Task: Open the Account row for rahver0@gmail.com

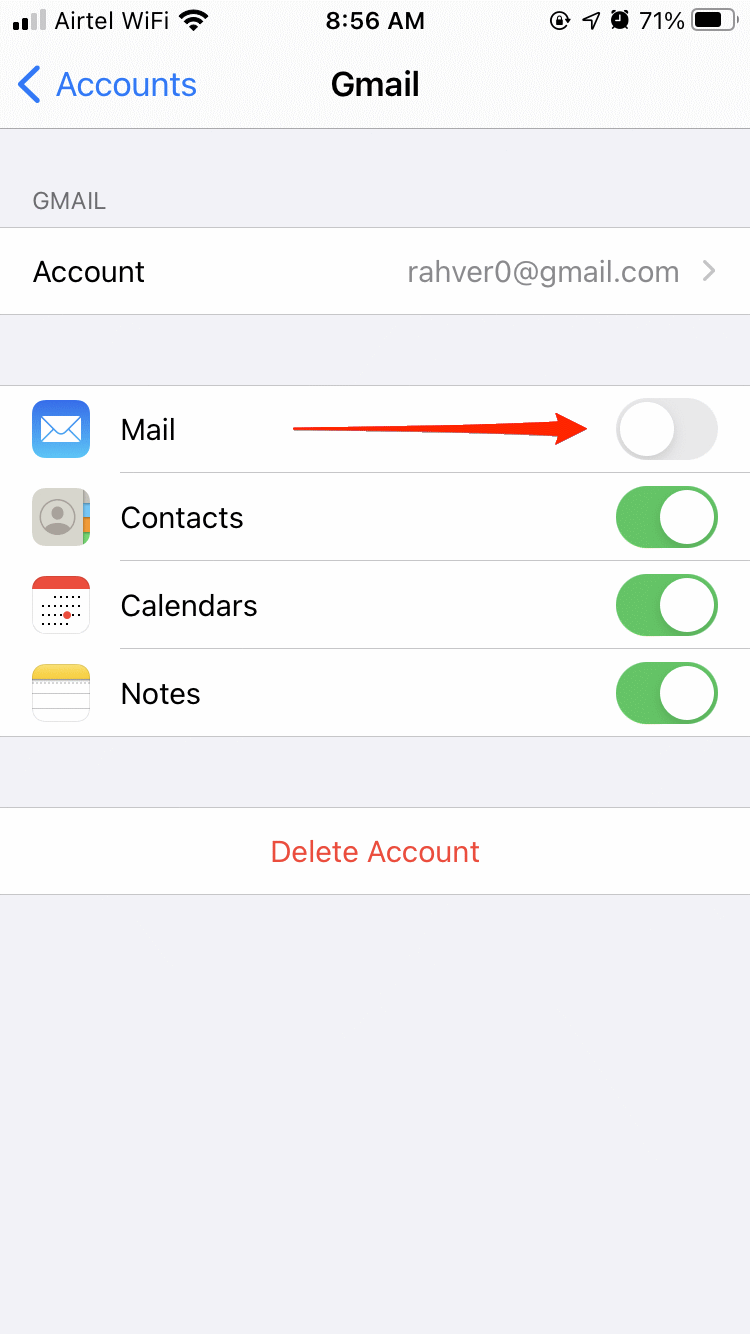Action: (x=375, y=272)
